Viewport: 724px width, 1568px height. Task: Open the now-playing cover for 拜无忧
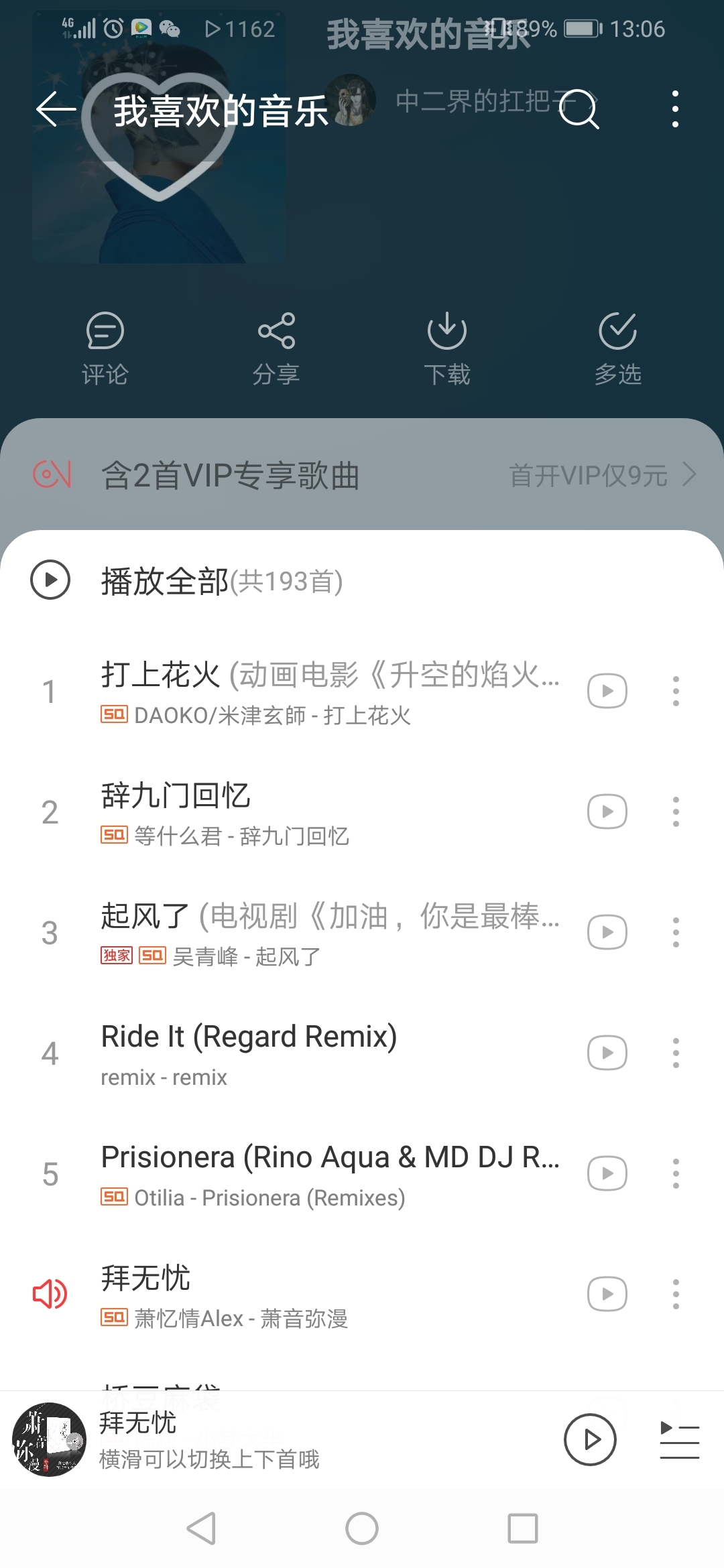click(49, 1439)
